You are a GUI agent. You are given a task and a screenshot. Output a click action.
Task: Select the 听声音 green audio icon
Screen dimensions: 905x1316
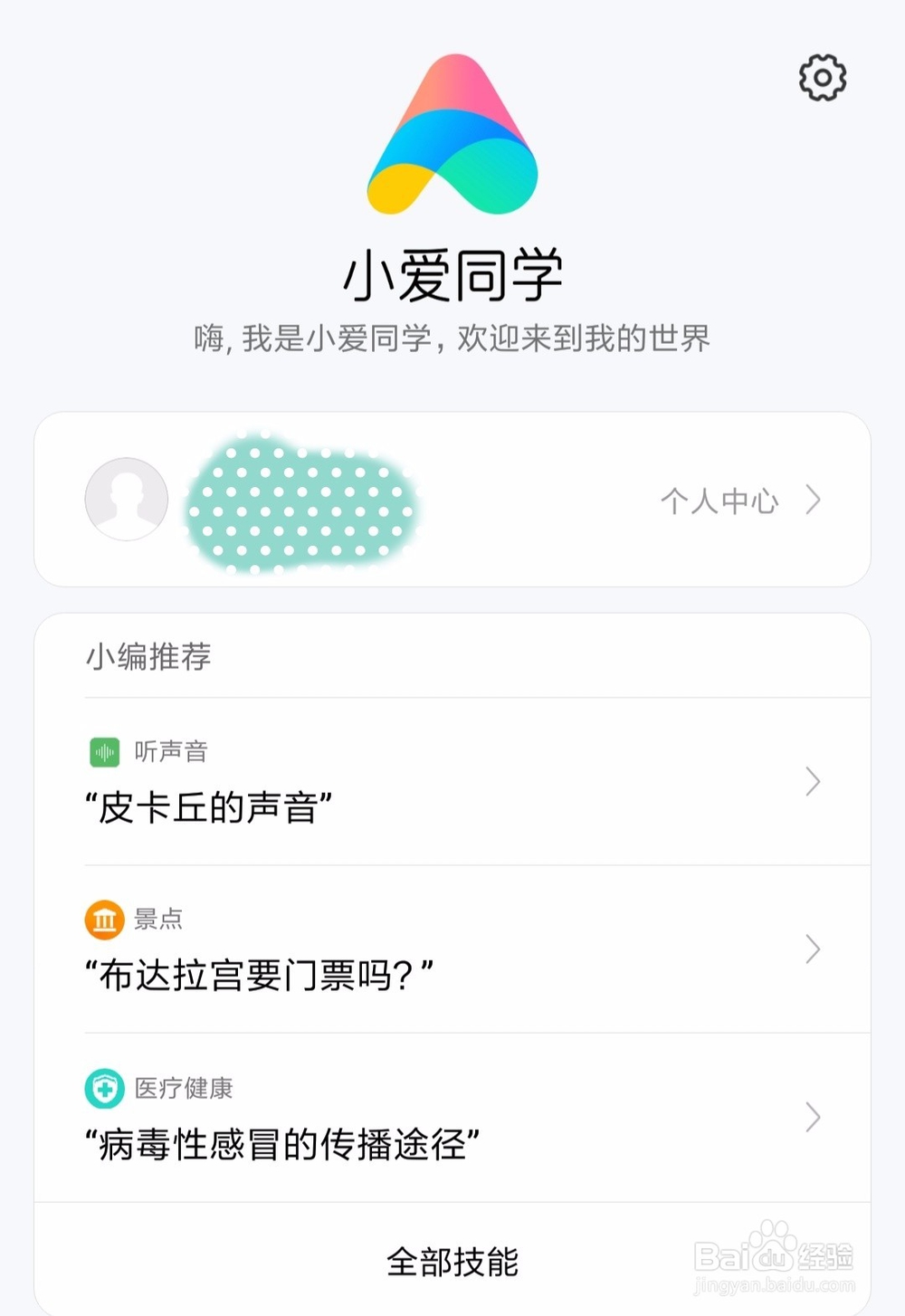[104, 750]
